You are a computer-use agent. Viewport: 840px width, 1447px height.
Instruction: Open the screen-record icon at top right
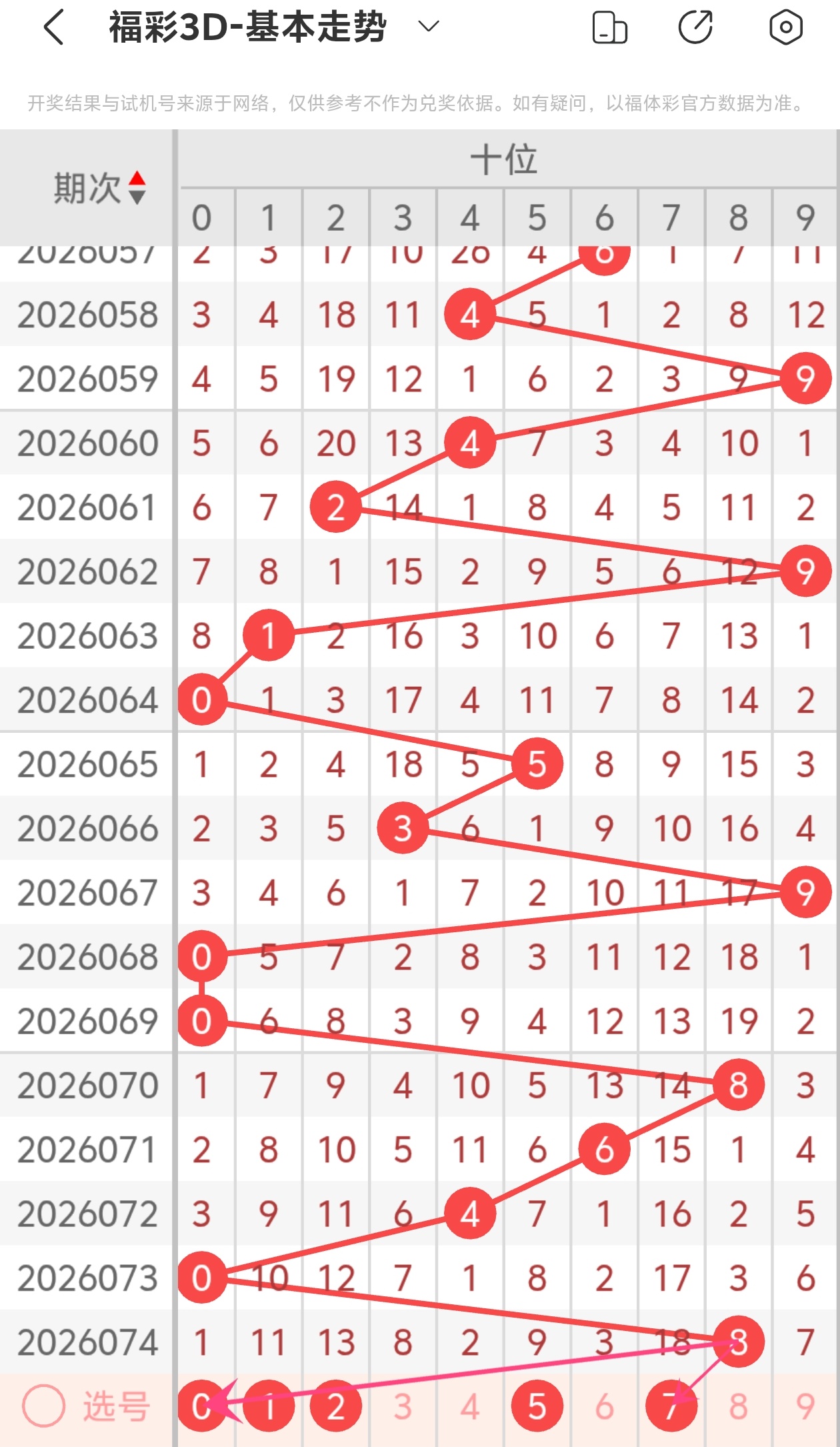click(x=785, y=28)
